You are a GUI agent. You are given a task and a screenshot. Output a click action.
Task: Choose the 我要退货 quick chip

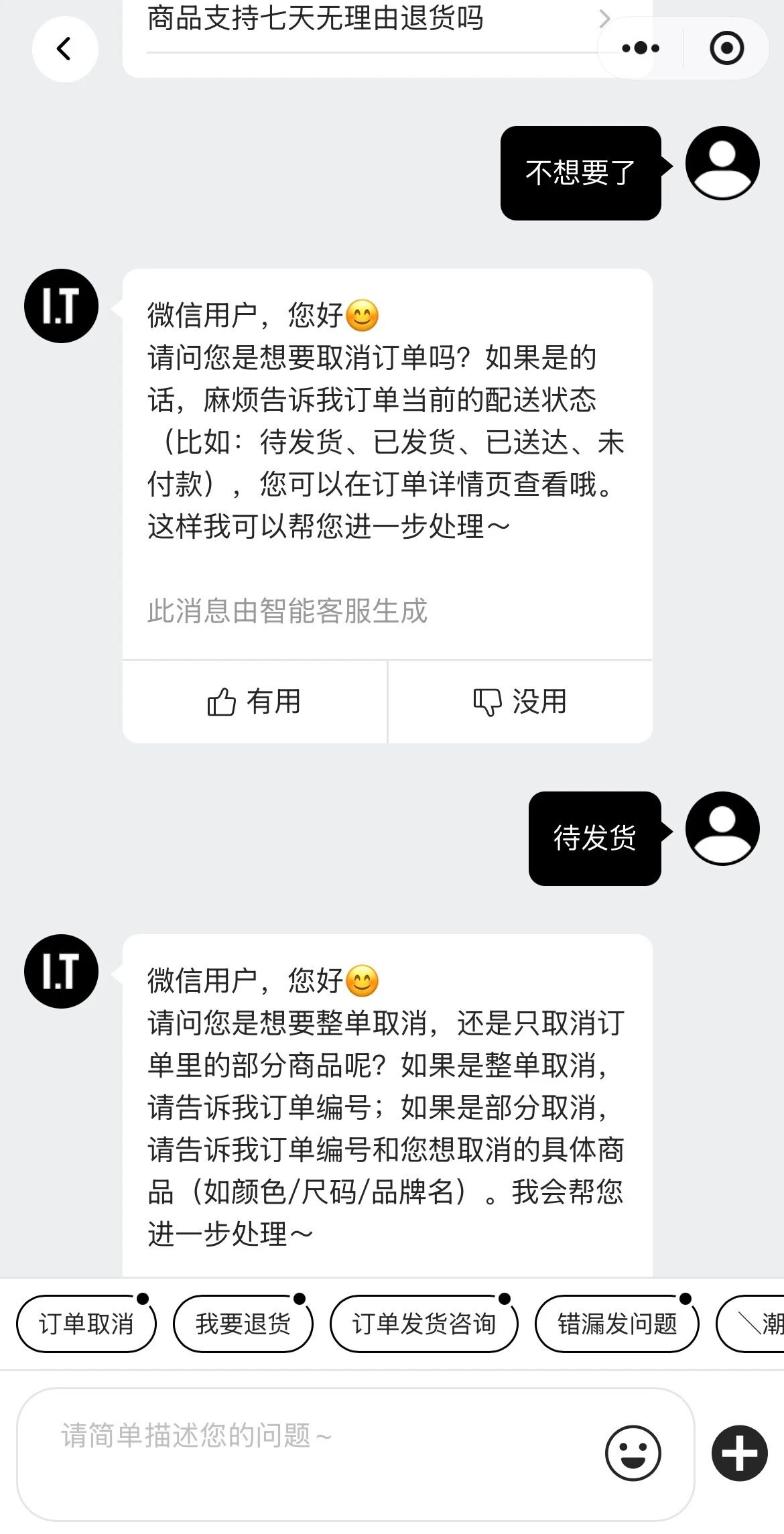(x=243, y=1324)
